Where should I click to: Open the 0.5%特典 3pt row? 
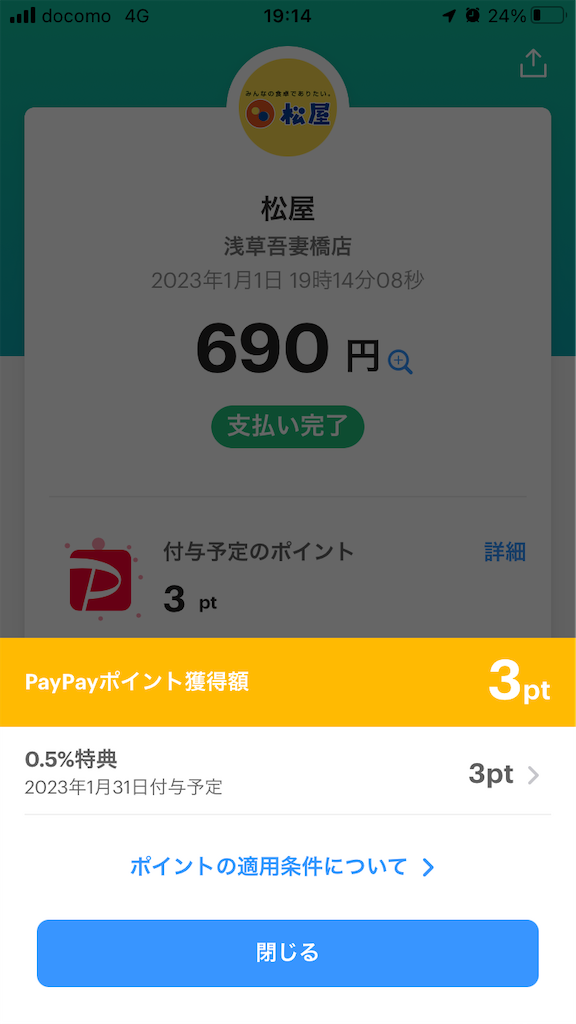click(x=287, y=773)
